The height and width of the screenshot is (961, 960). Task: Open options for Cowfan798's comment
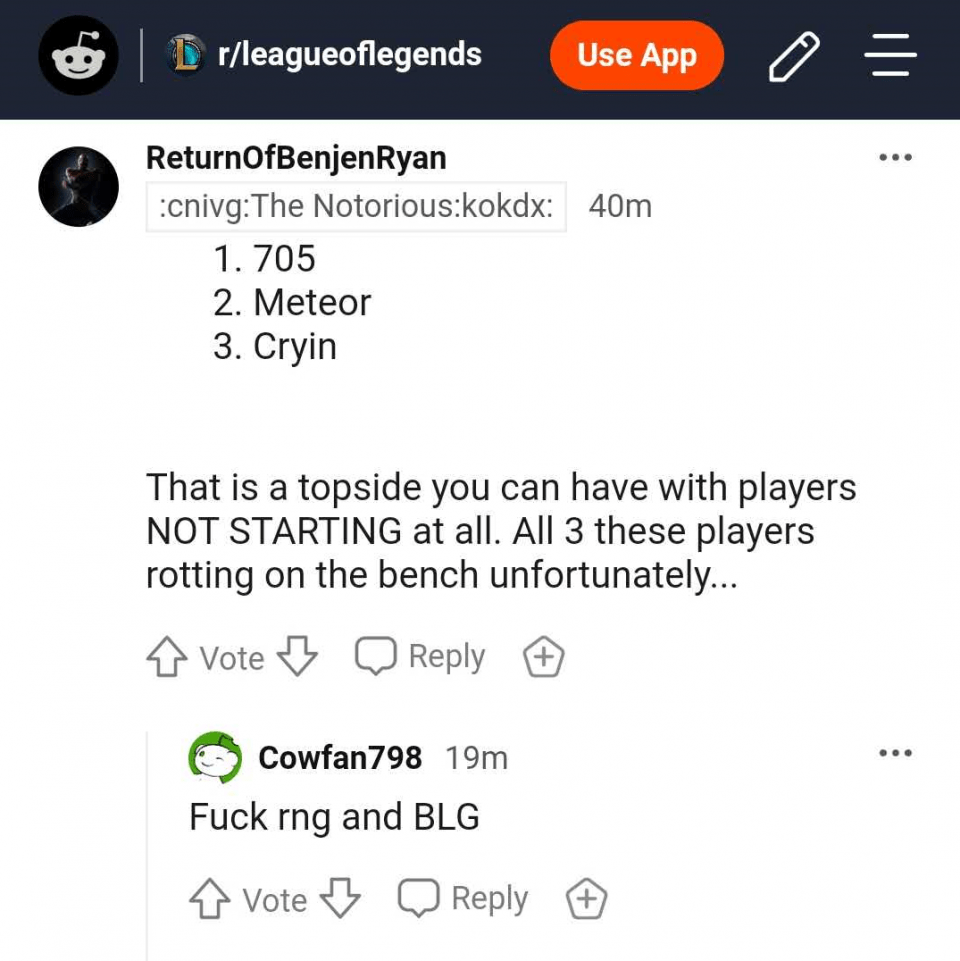pyautogui.click(x=895, y=753)
